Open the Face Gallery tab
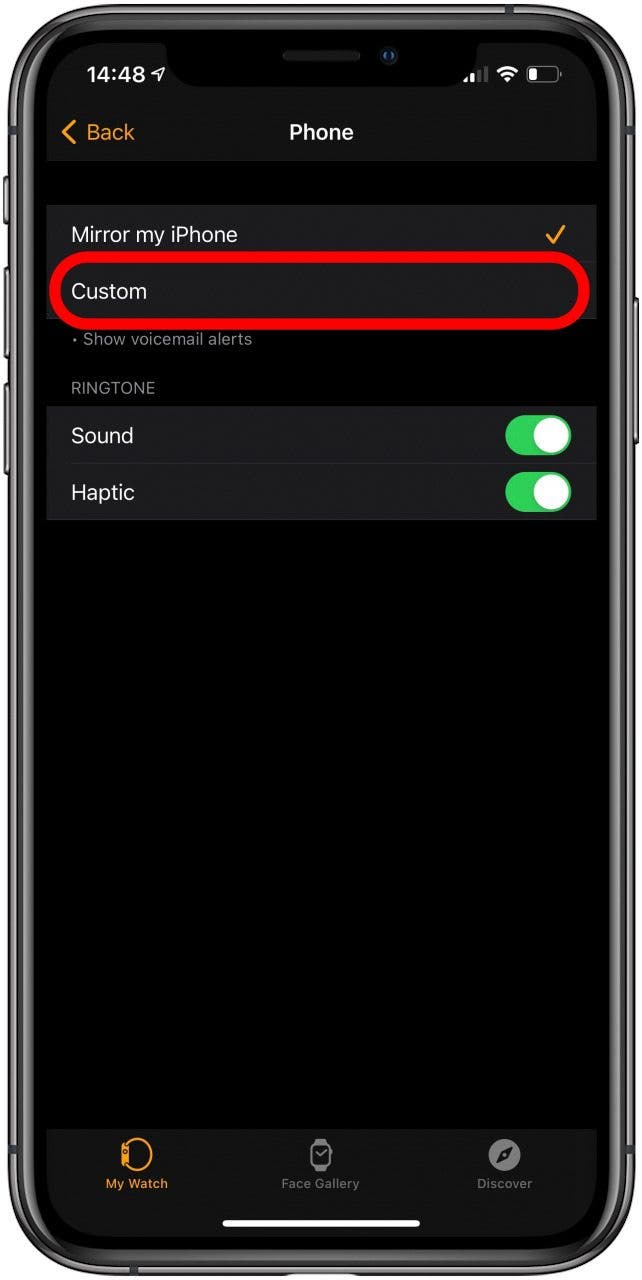This screenshot has height=1280, width=642. [320, 1165]
